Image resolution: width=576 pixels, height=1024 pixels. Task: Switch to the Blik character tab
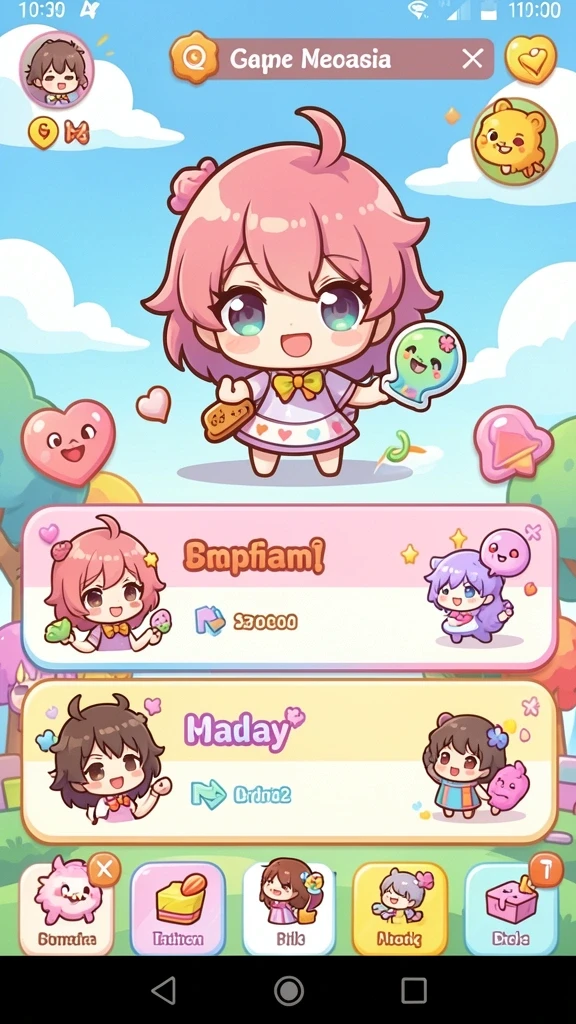tap(289, 908)
